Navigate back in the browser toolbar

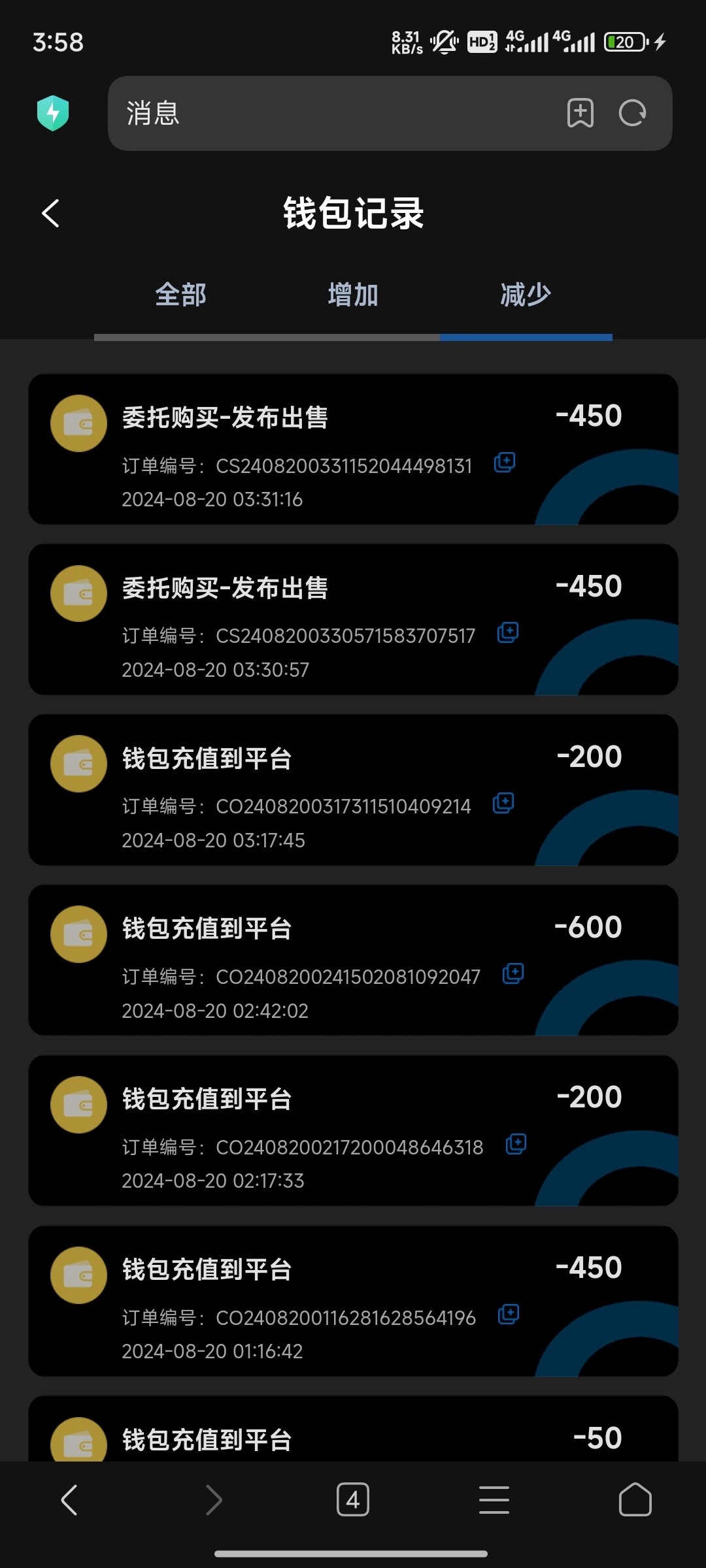69,1499
